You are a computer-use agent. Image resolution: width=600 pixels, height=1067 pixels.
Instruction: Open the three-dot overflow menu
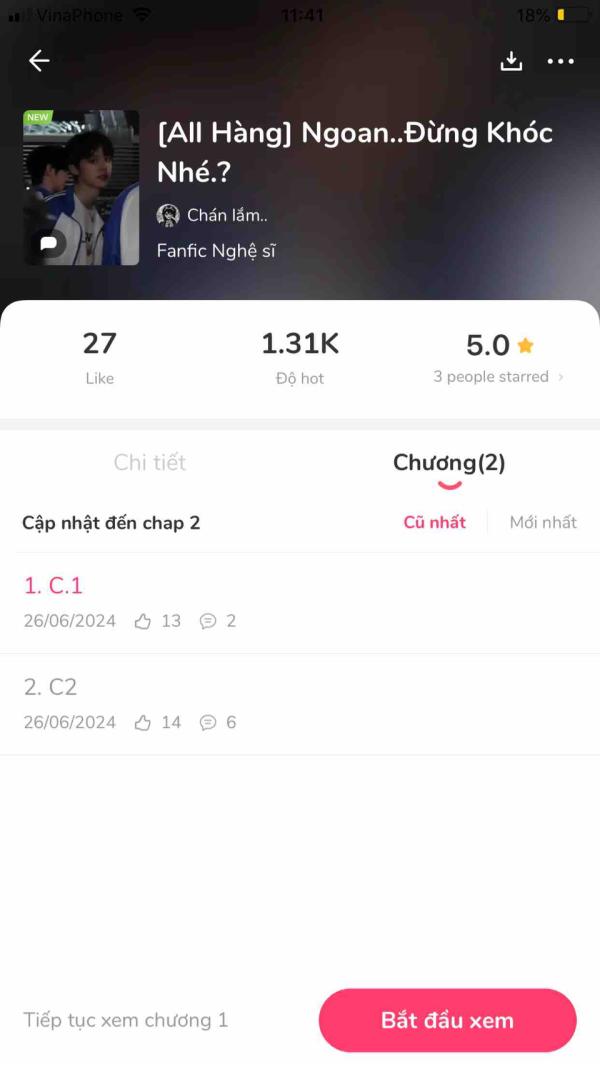[561, 61]
